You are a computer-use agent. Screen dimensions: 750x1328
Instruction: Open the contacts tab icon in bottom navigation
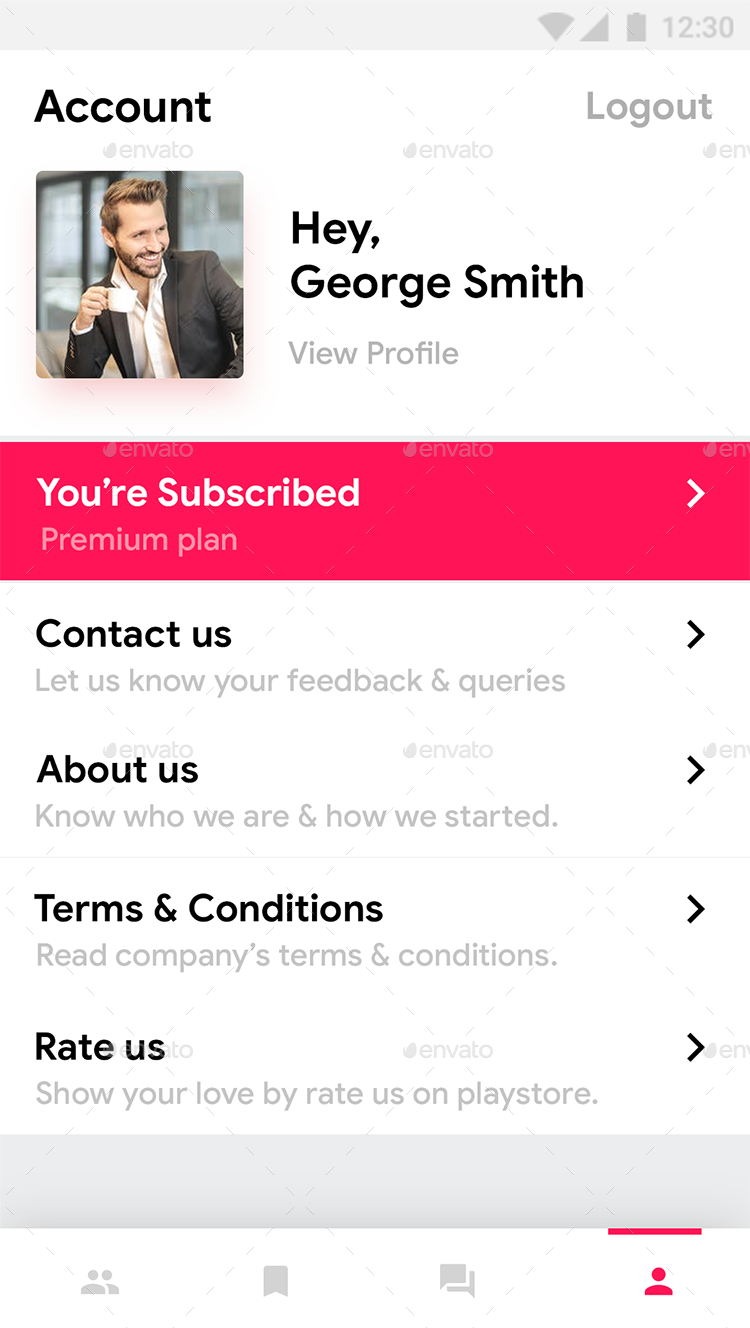coord(99,1281)
